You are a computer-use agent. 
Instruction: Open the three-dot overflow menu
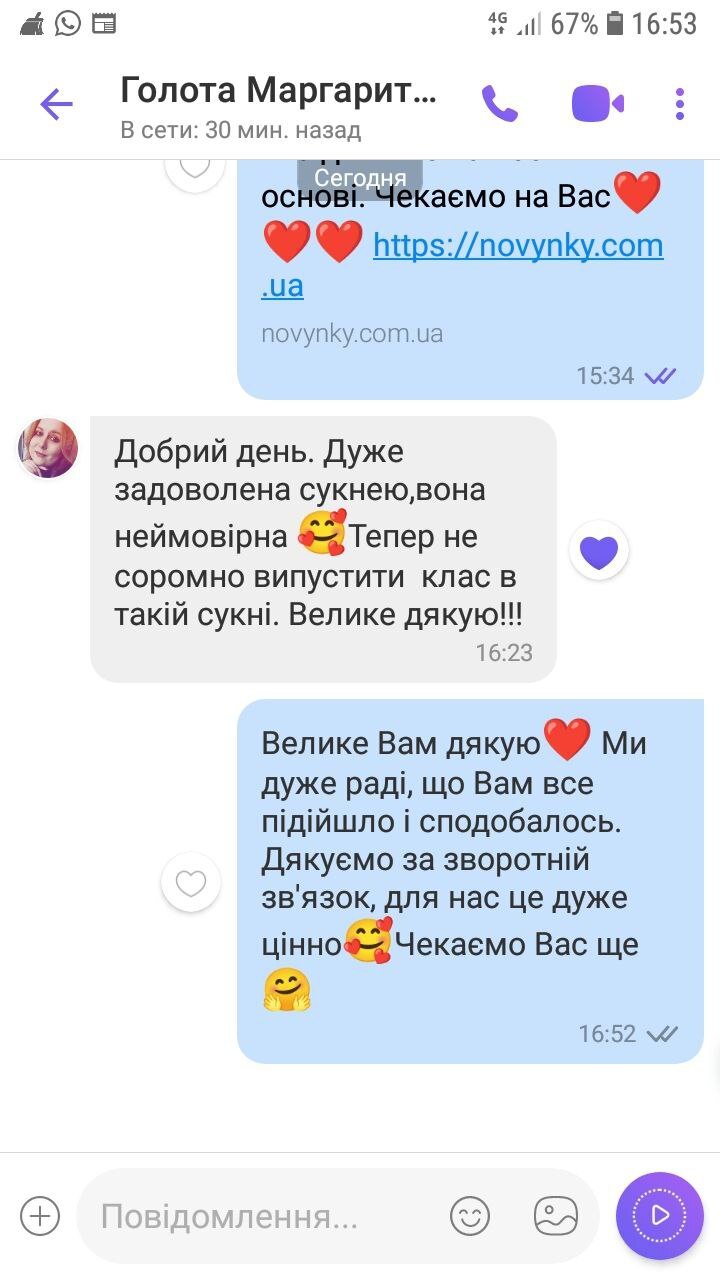point(679,103)
